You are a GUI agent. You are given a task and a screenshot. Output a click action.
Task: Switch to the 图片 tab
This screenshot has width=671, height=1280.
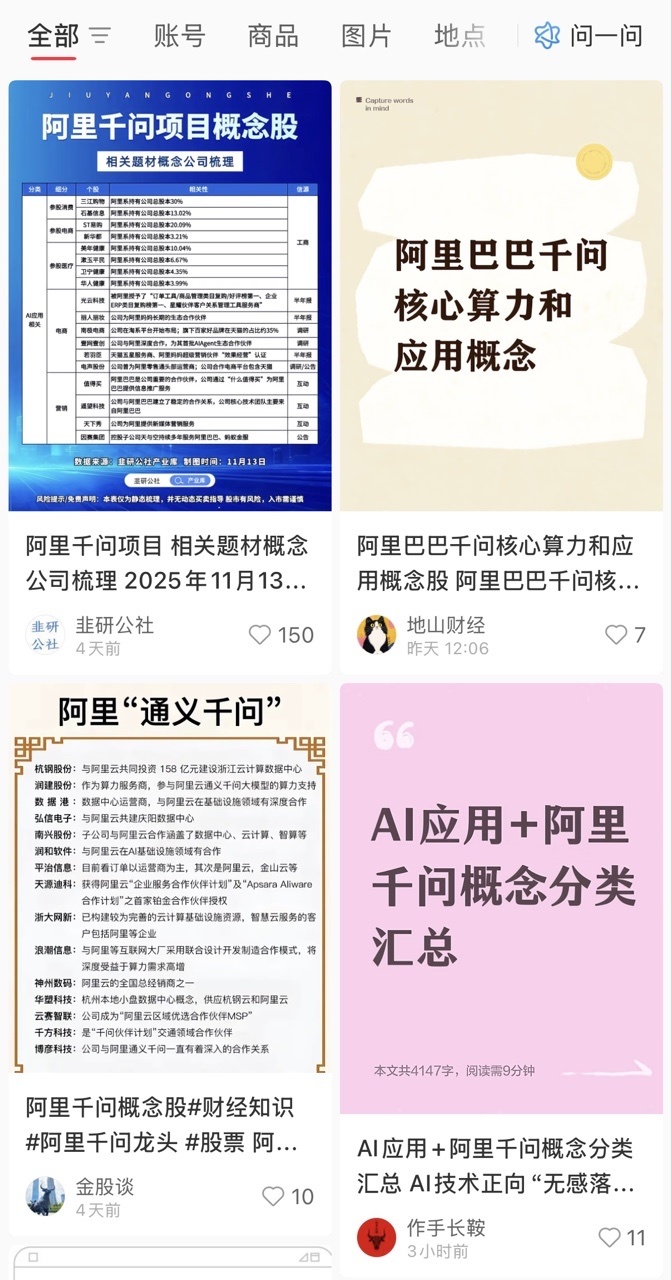click(x=366, y=37)
